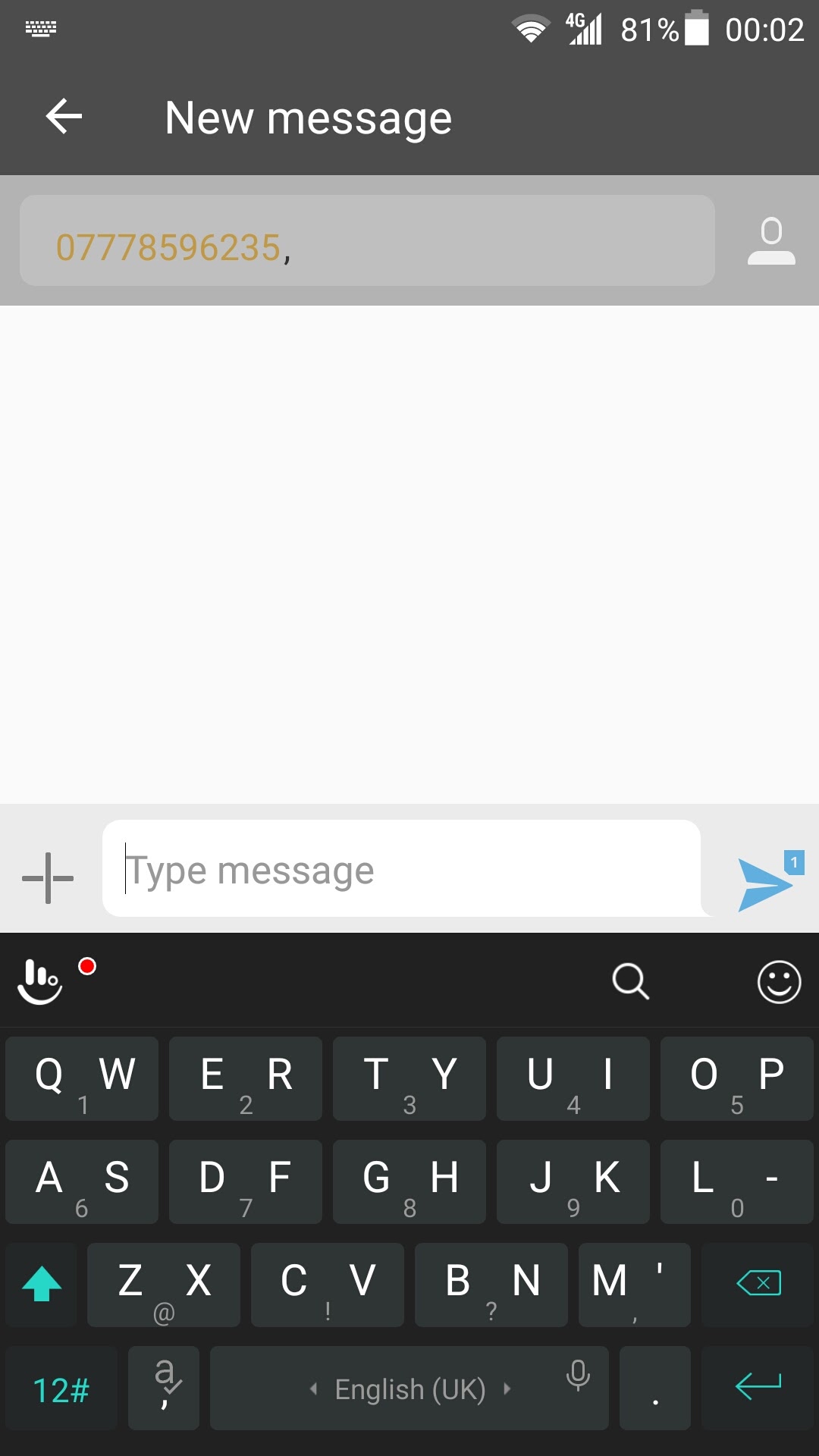Hit the return key

758,1389
